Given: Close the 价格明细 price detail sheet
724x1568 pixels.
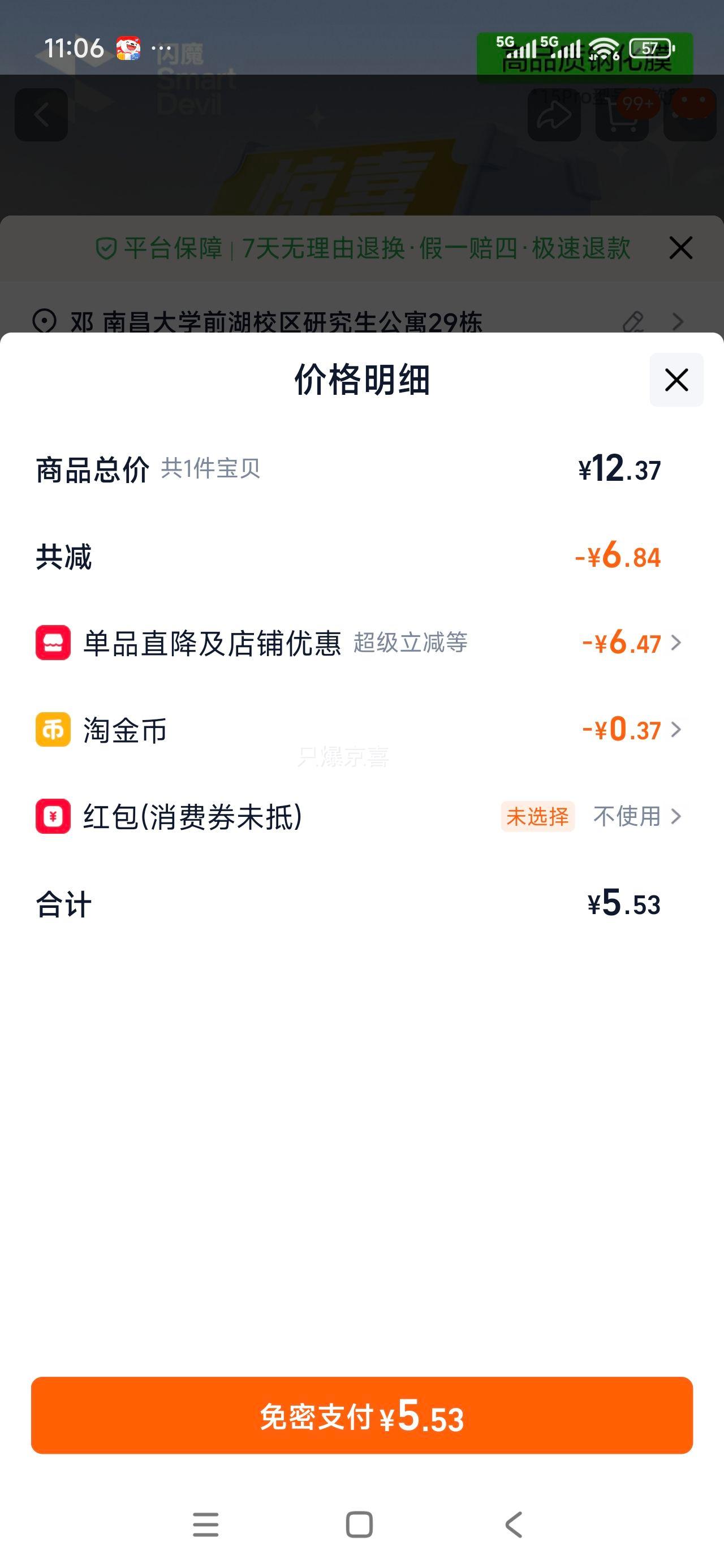Looking at the screenshot, I should [x=676, y=380].
